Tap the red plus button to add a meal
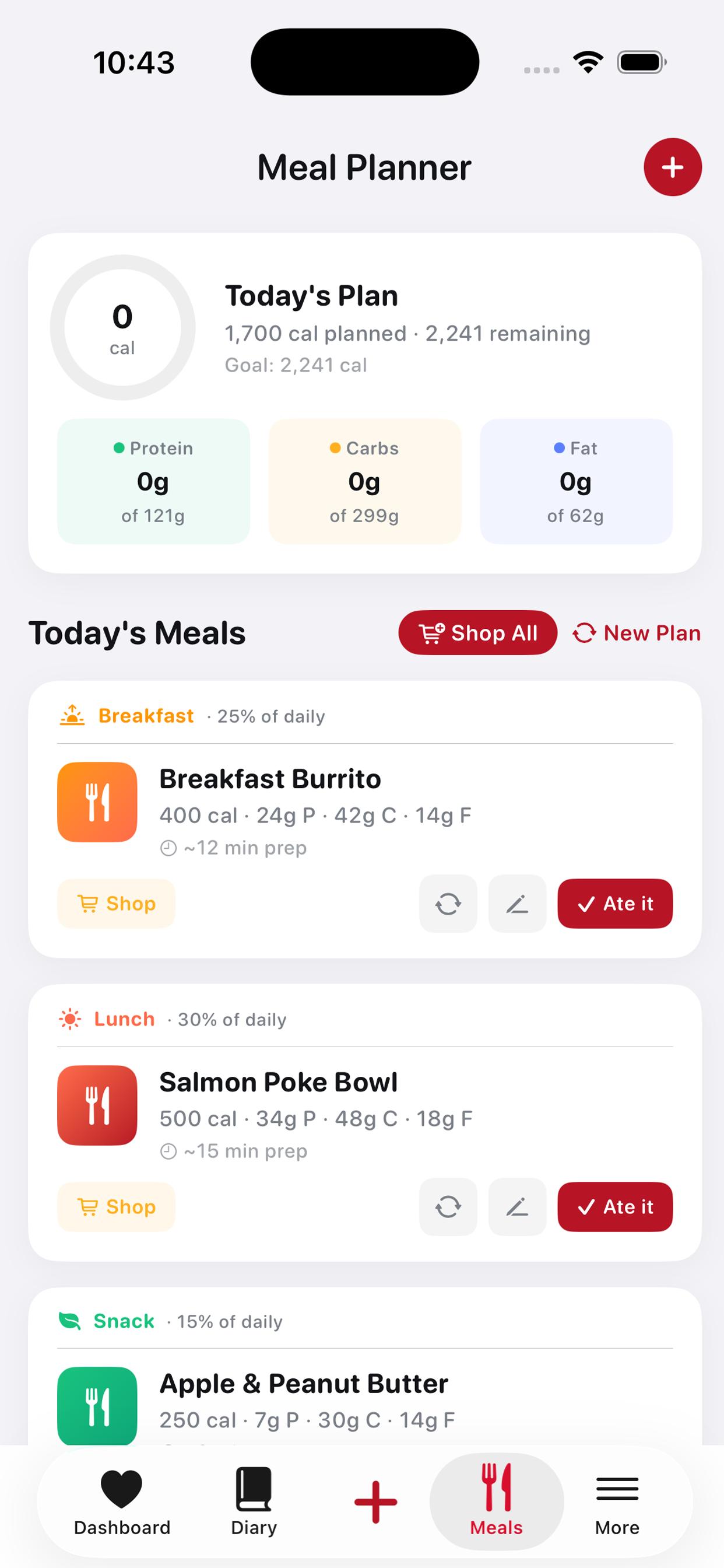724x1568 pixels. click(672, 167)
